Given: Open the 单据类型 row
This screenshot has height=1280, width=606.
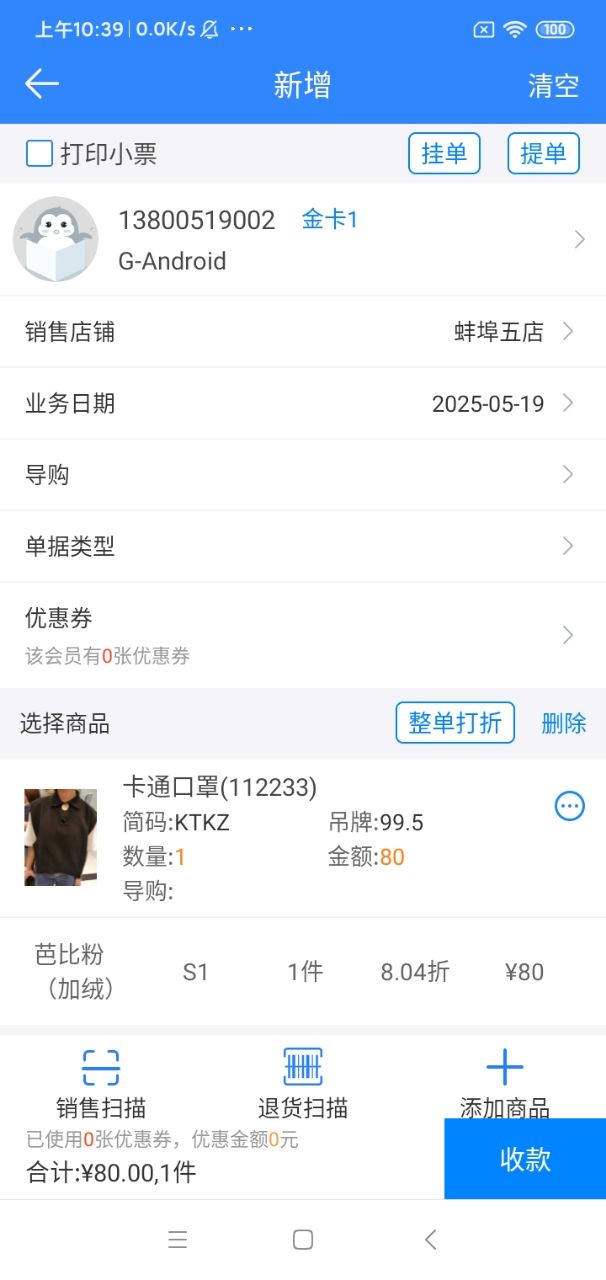Looking at the screenshot, I should click(303, 546).
